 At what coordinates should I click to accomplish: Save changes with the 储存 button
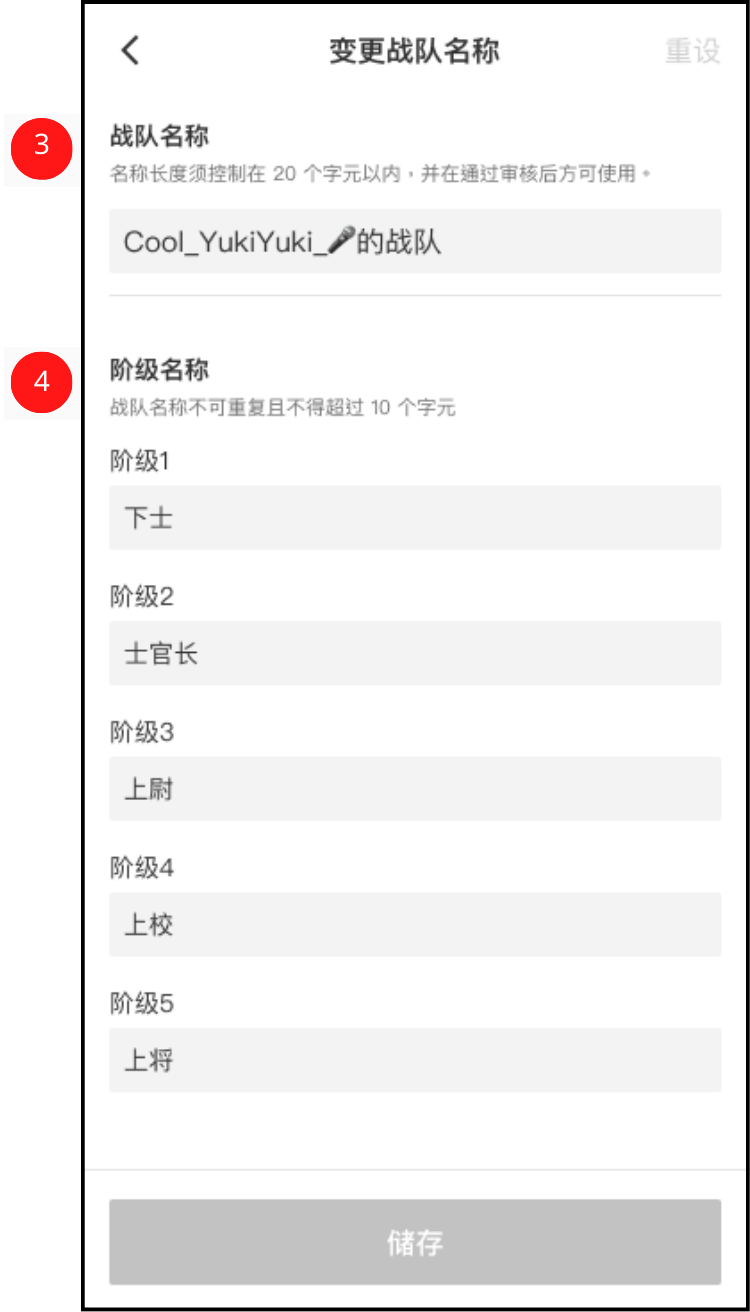click(414, 1242)
